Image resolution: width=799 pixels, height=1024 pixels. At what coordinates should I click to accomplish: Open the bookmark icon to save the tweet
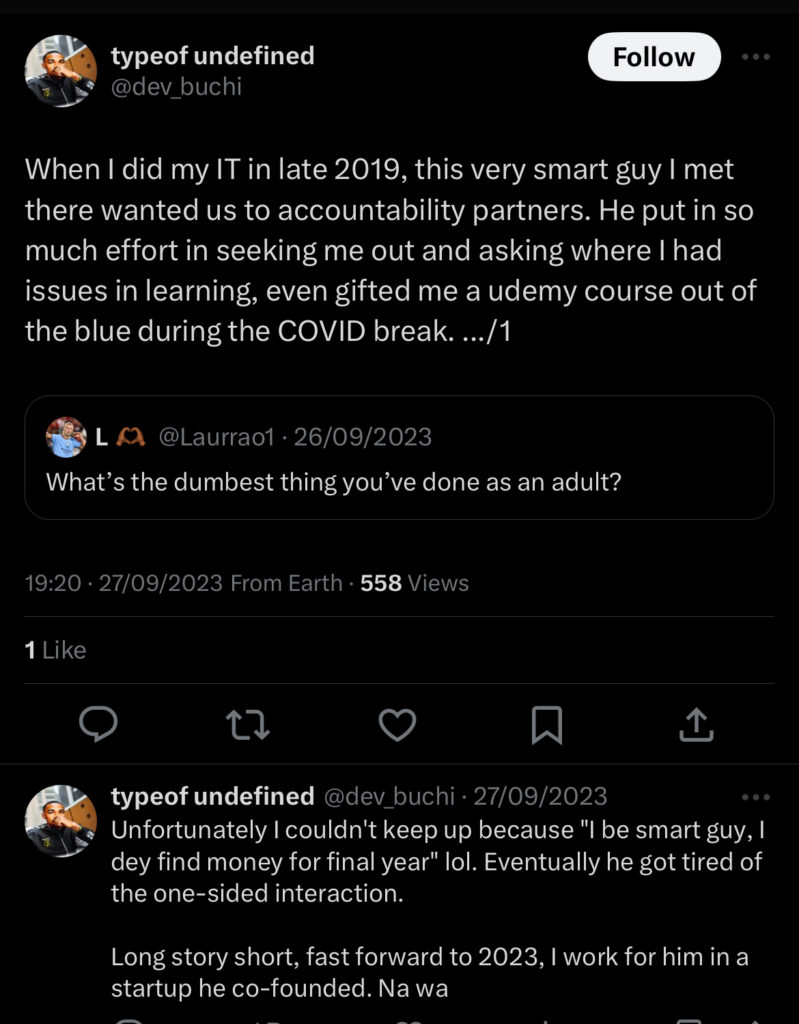click(x=547, y=724)
